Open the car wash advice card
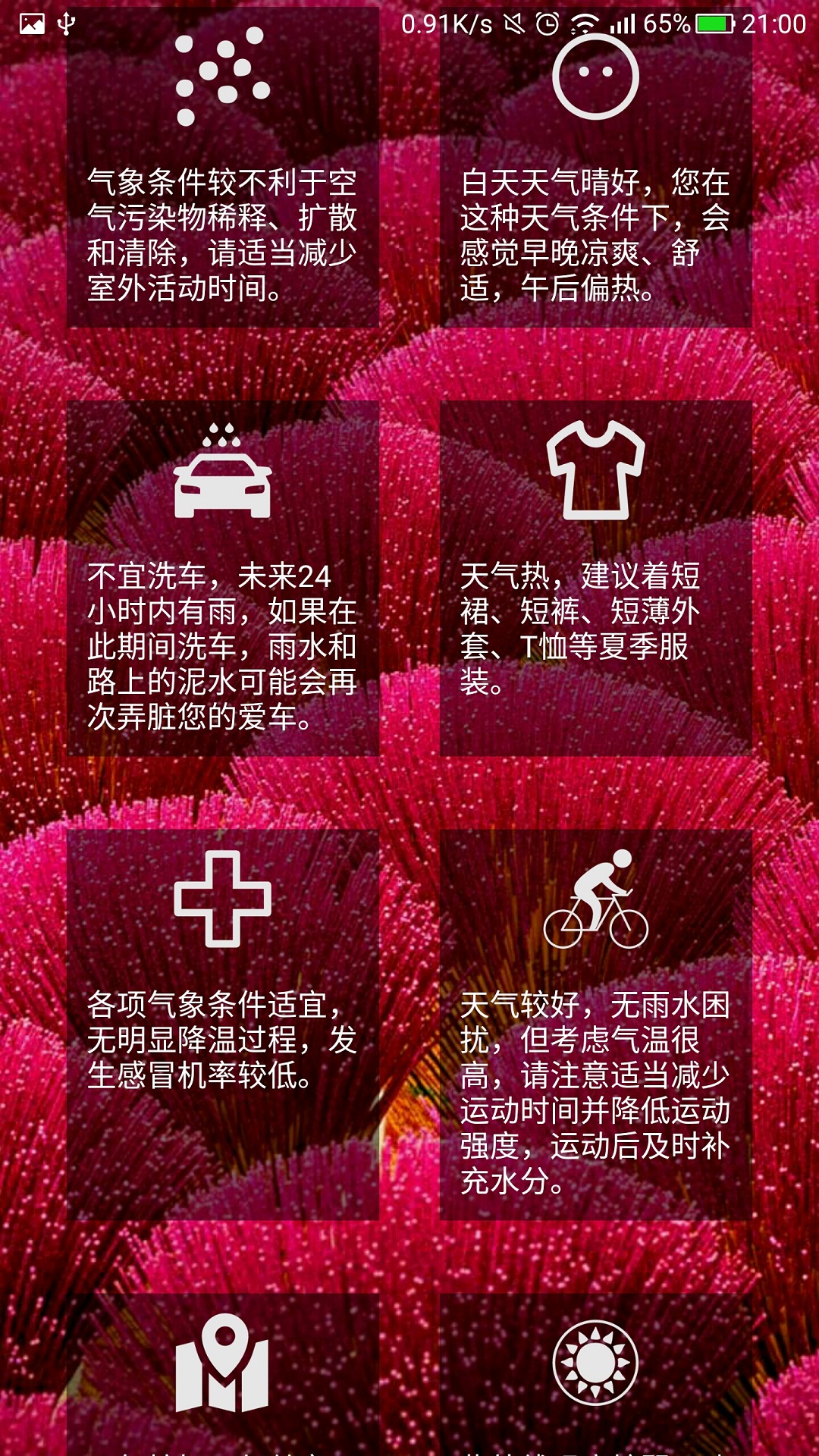Screen dimensions: 819x1456 tap(223, 578)
